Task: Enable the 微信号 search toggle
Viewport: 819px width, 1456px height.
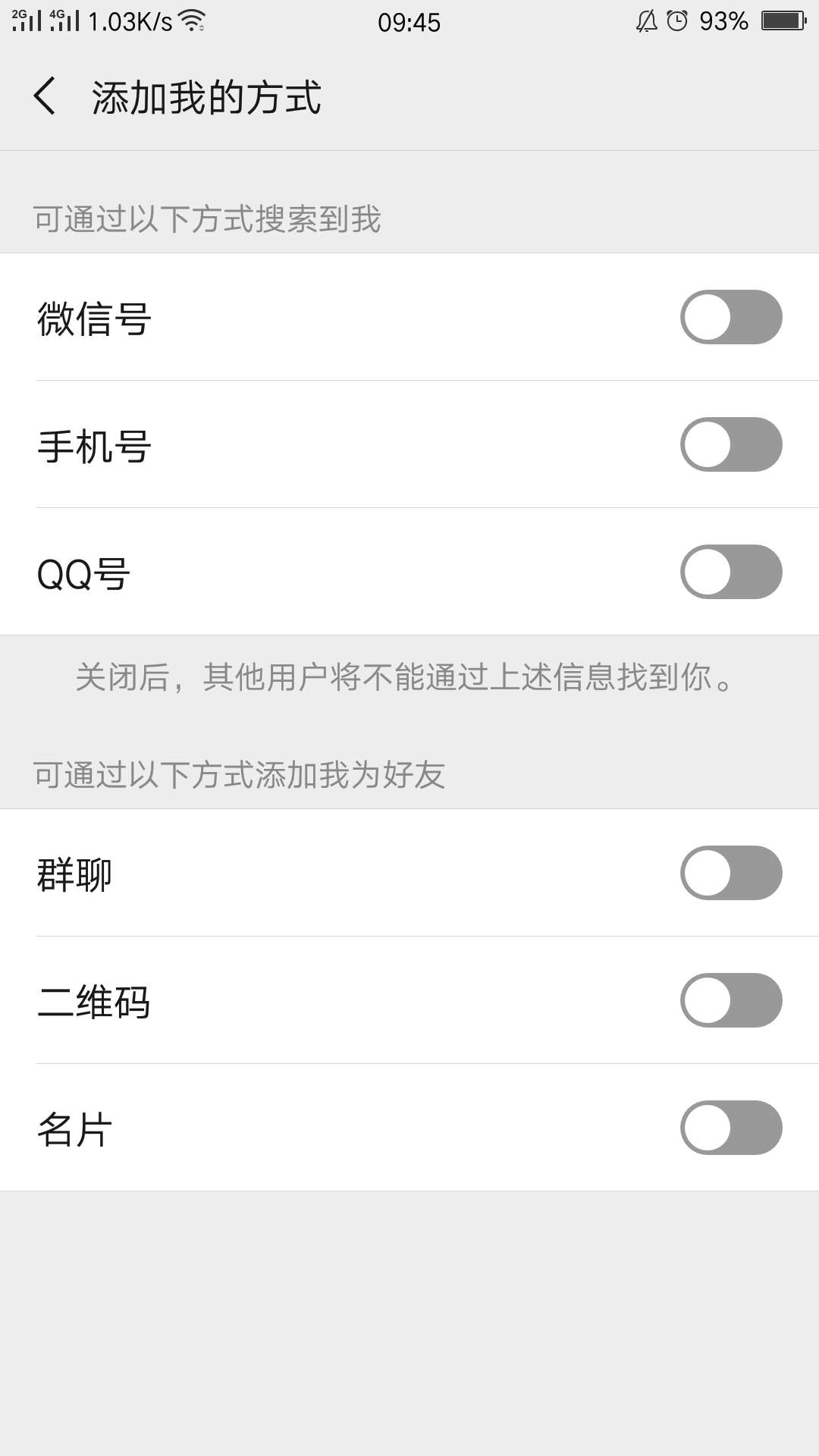Action: point(730,318)
